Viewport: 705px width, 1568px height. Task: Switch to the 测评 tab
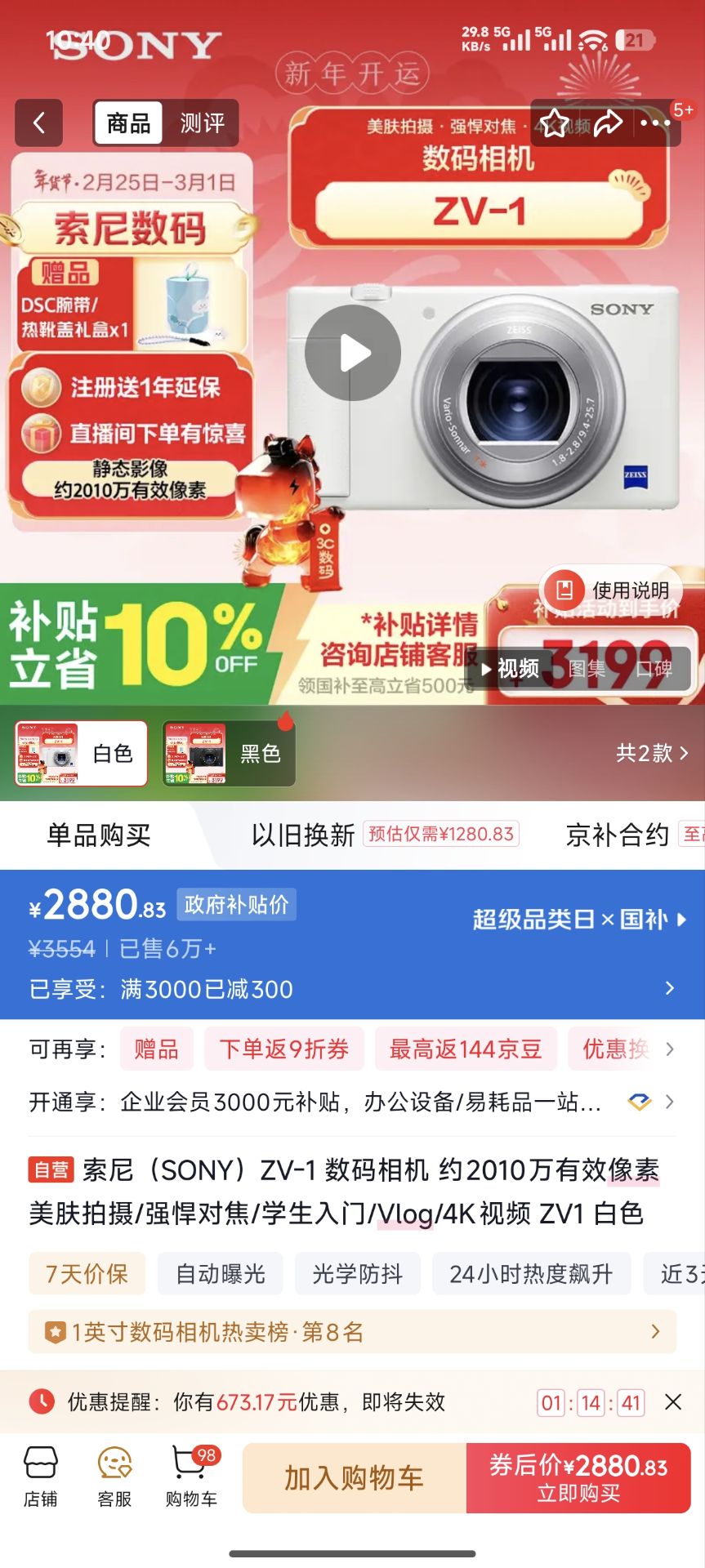(202, 123)
